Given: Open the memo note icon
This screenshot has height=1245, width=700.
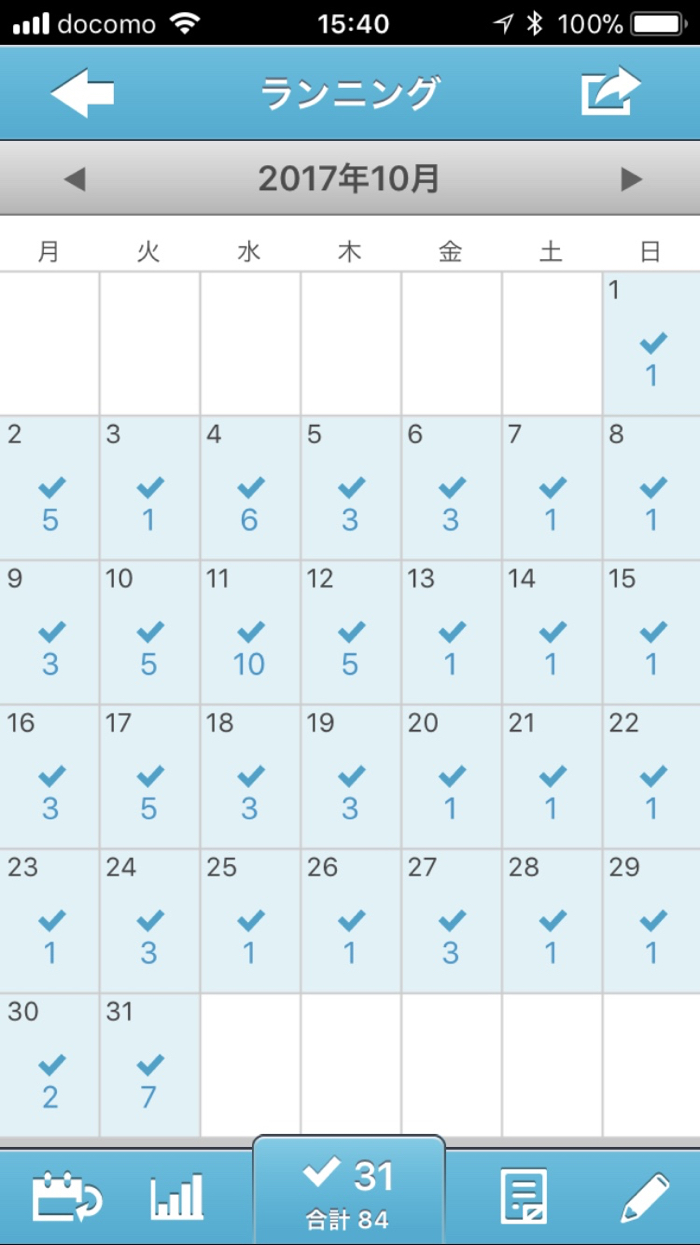Looking at the screenshot, I should tap(523, 1196).
